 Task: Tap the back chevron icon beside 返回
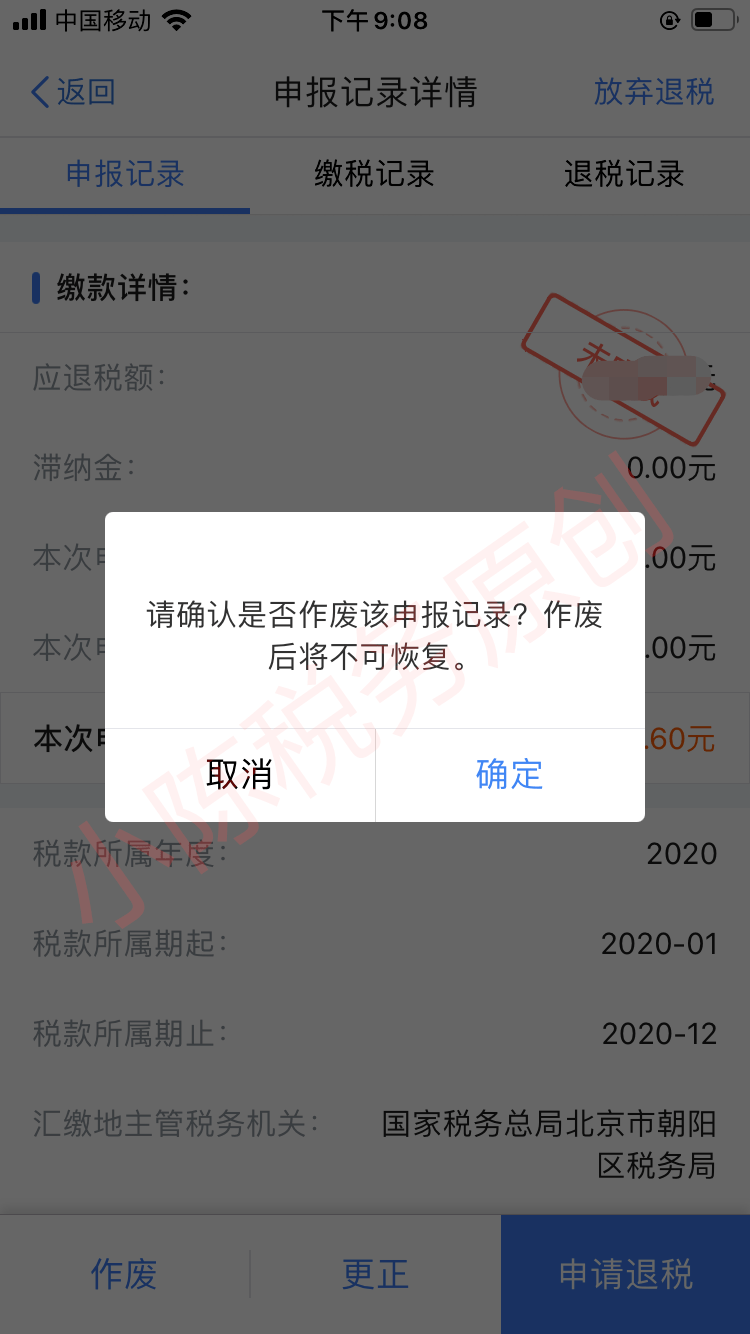click(x=38, y=92)
